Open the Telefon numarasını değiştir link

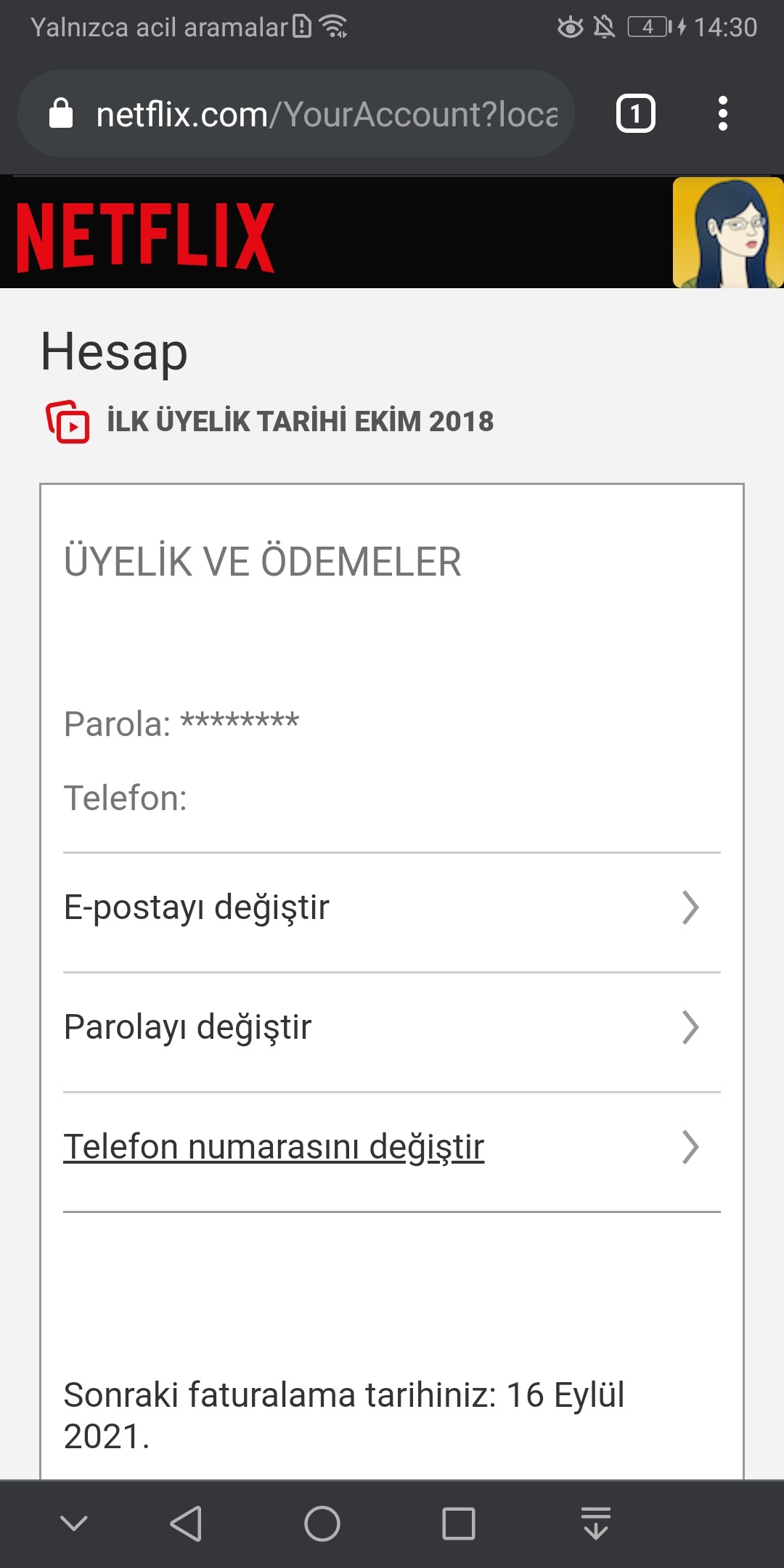click(x=274, y=1147)
